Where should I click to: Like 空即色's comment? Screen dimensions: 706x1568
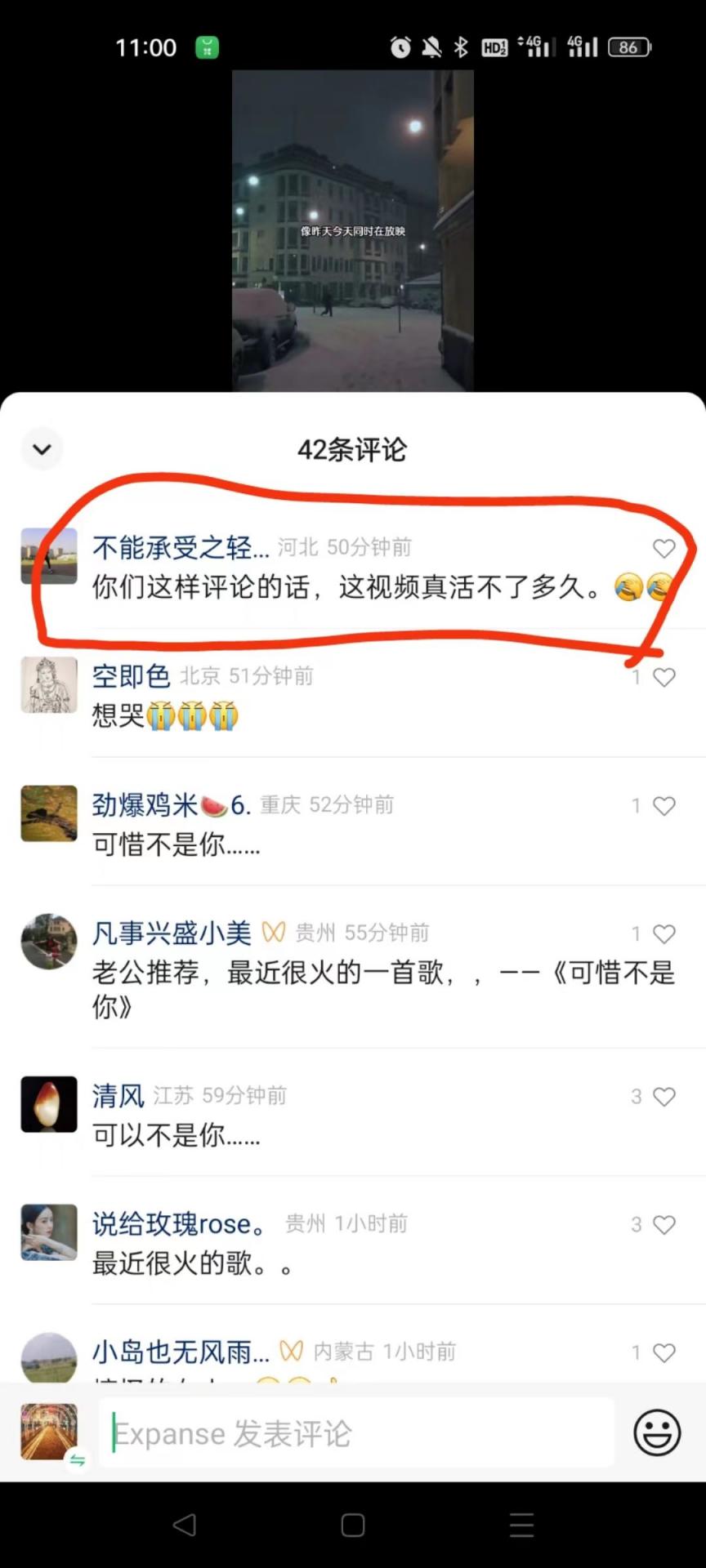click(x=664, y=677)
